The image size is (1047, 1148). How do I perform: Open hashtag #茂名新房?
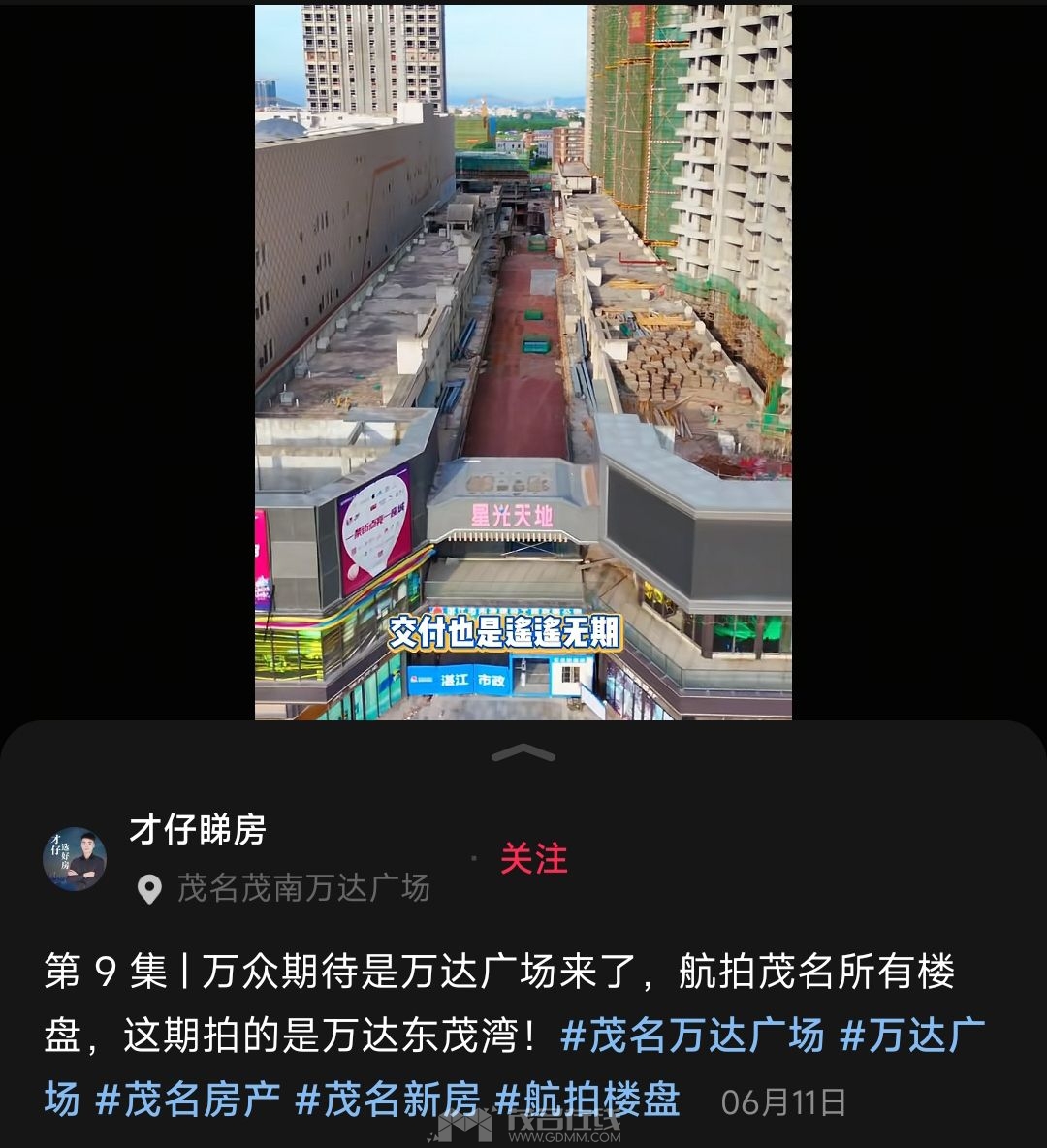pos(387,1100)
